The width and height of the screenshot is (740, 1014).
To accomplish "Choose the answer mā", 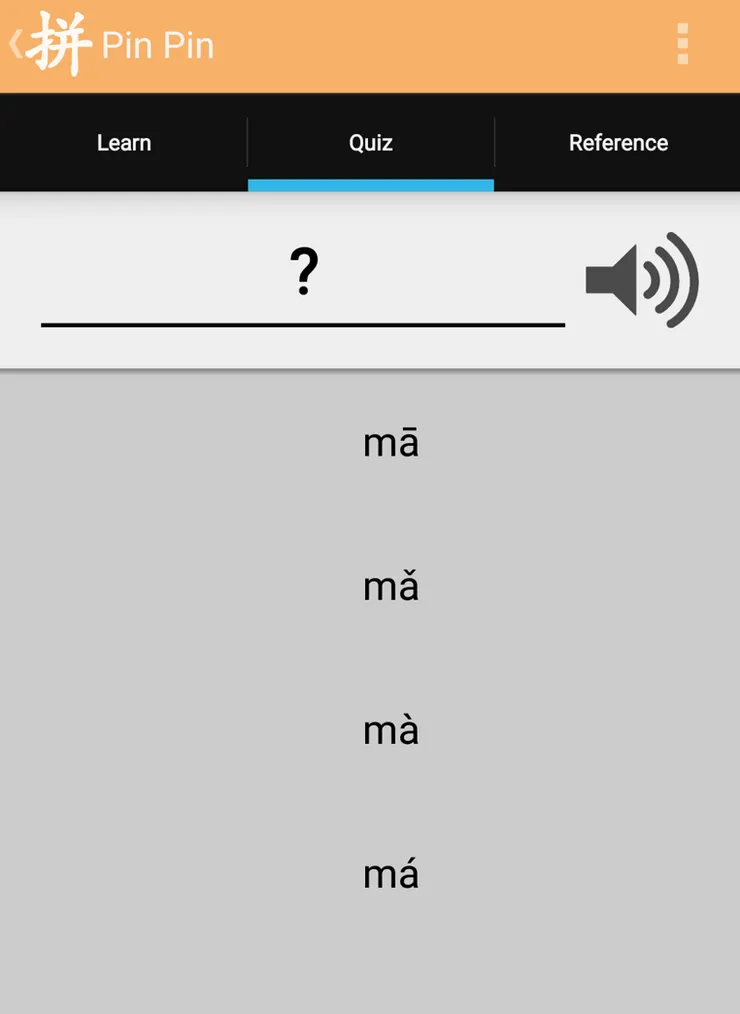I will click(390, 443).
